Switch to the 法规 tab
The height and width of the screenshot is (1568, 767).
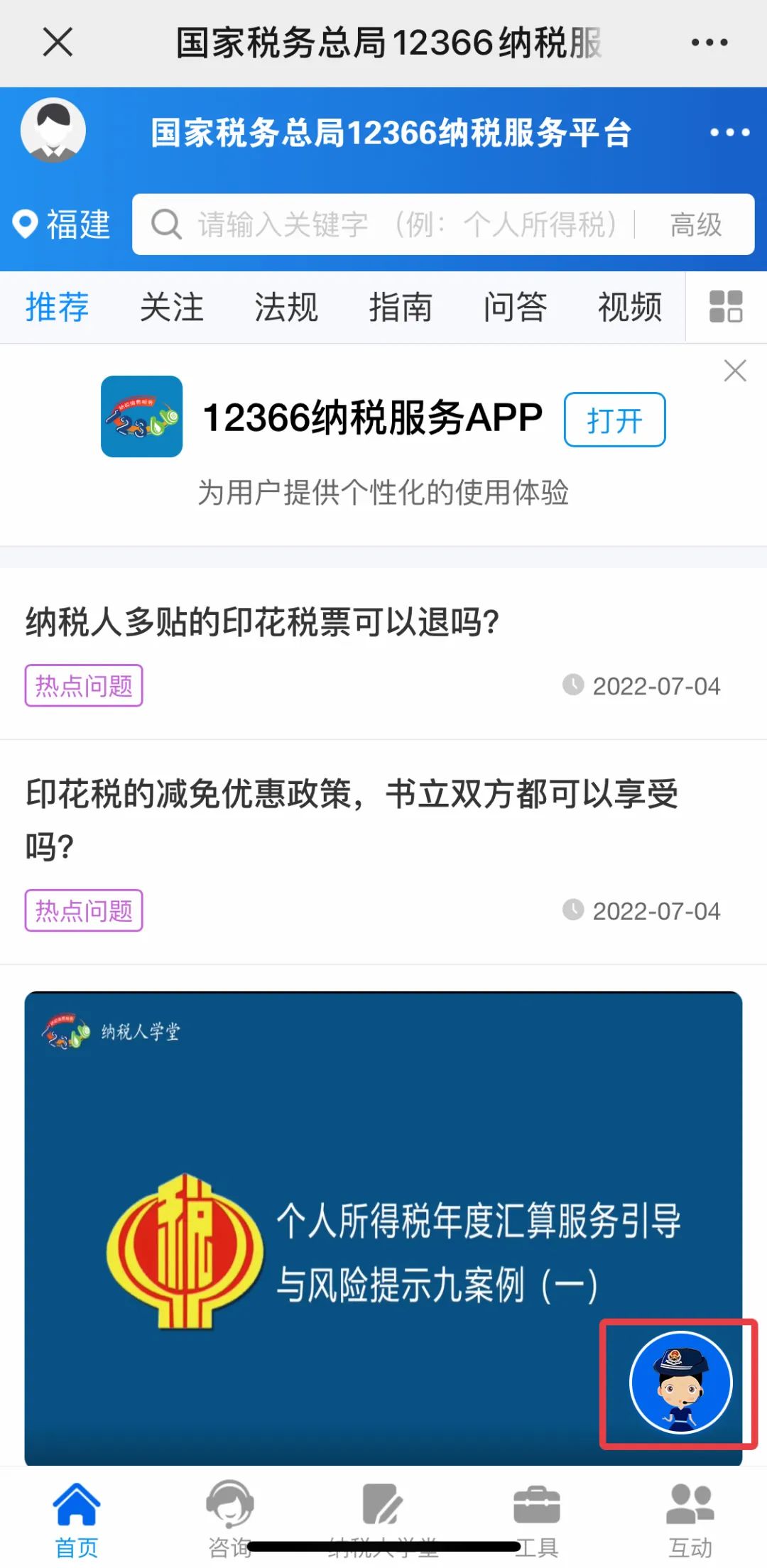[285, 307]
